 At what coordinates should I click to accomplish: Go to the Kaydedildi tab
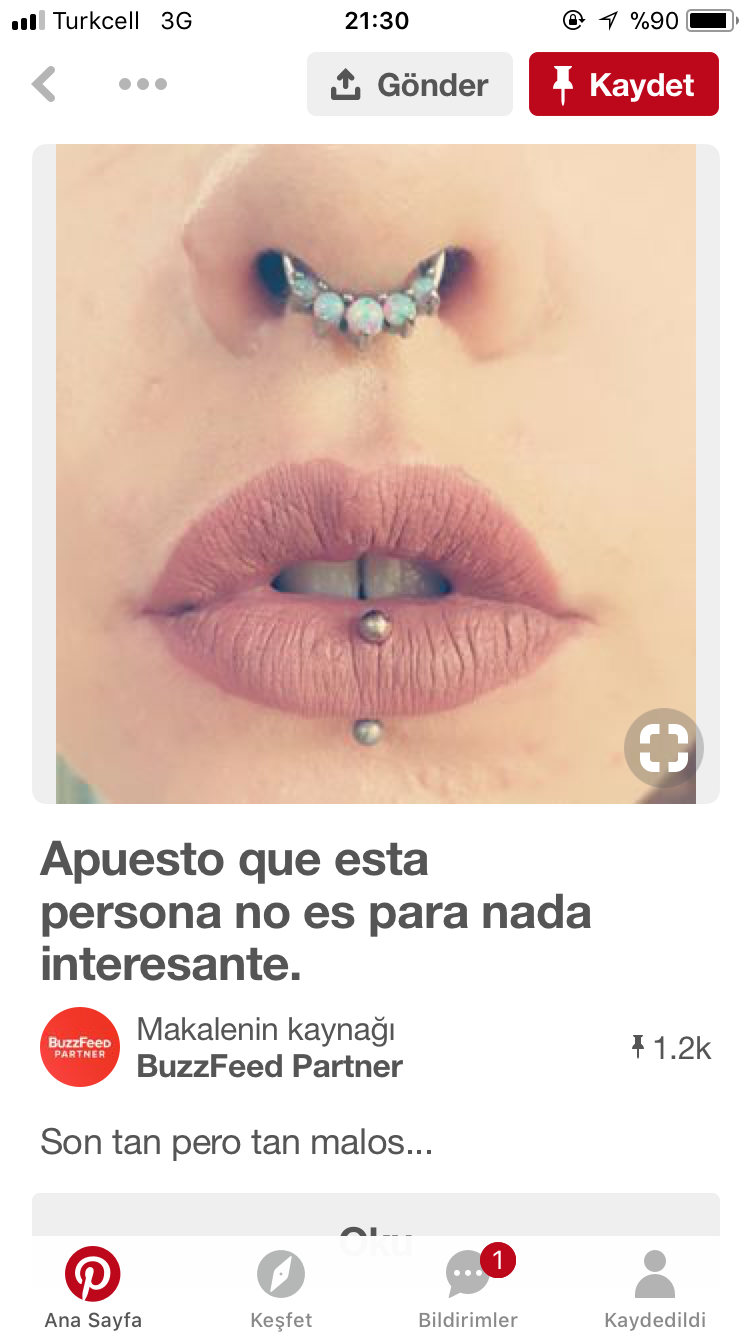(655, 1288)
